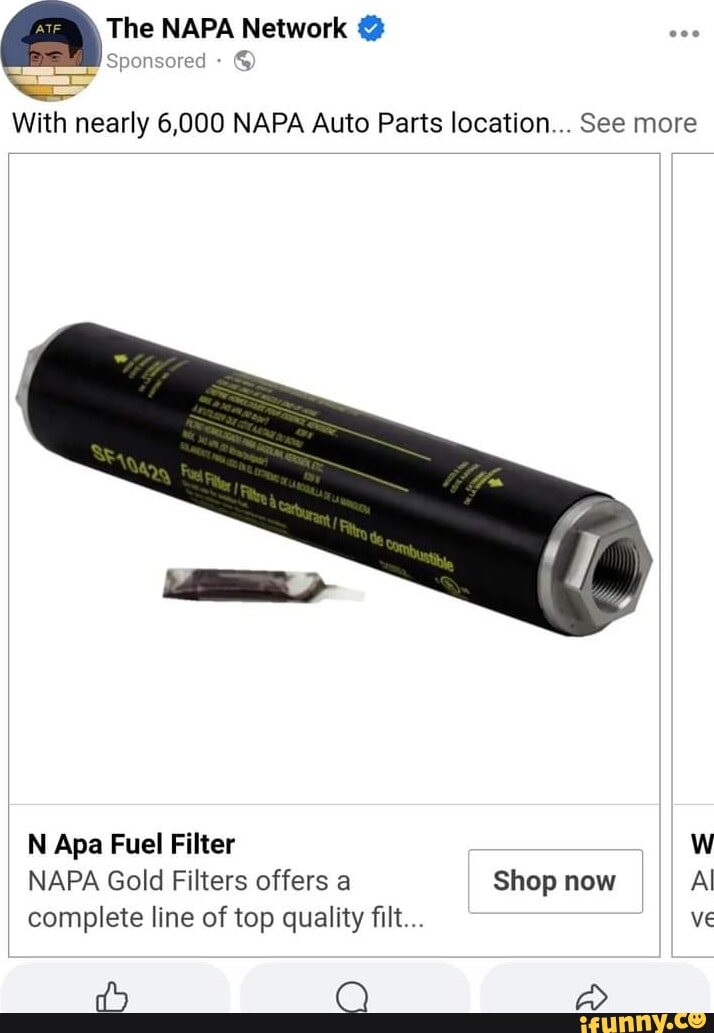Expand the caption with See more
714x1033 pixels.
[x=638, y=124]
